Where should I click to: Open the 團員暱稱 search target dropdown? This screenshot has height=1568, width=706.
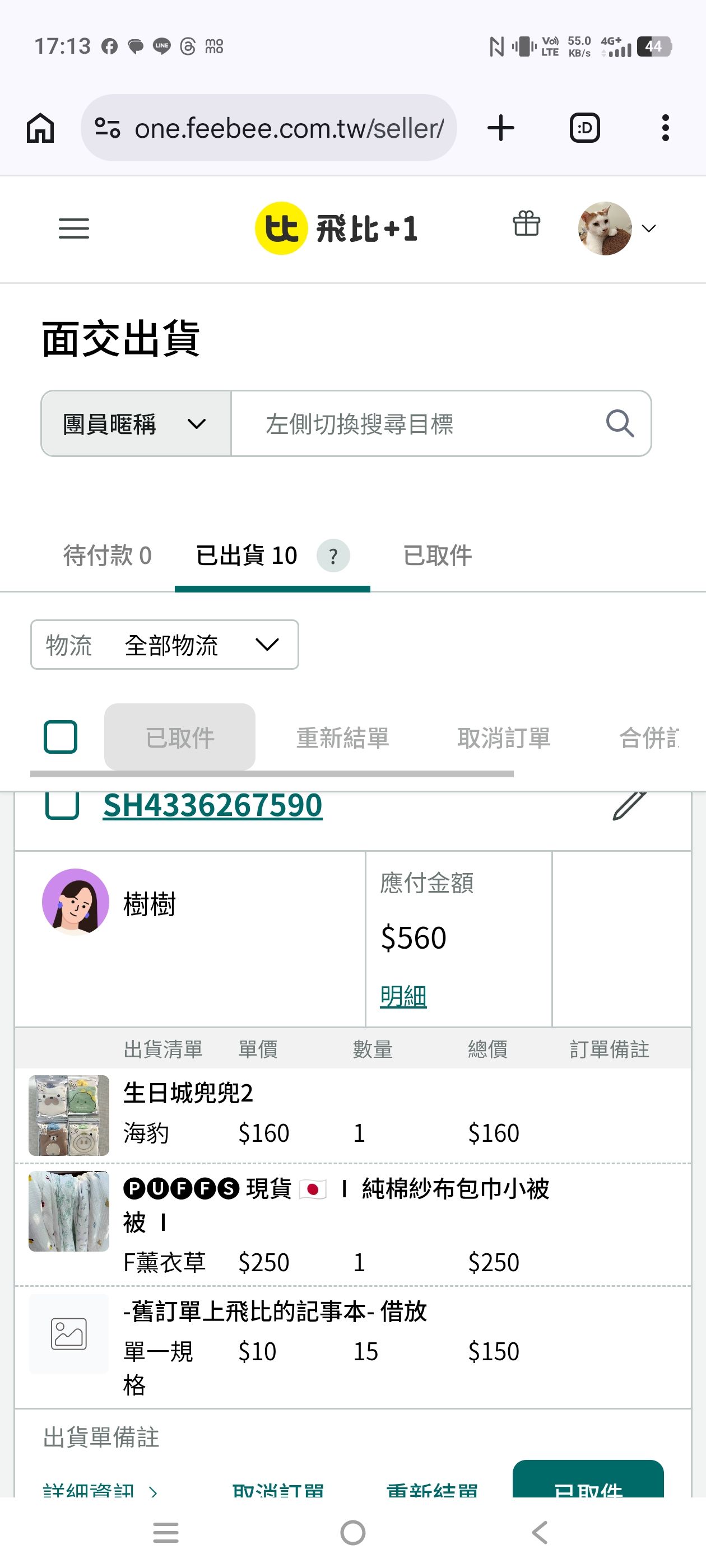[136, 424]
